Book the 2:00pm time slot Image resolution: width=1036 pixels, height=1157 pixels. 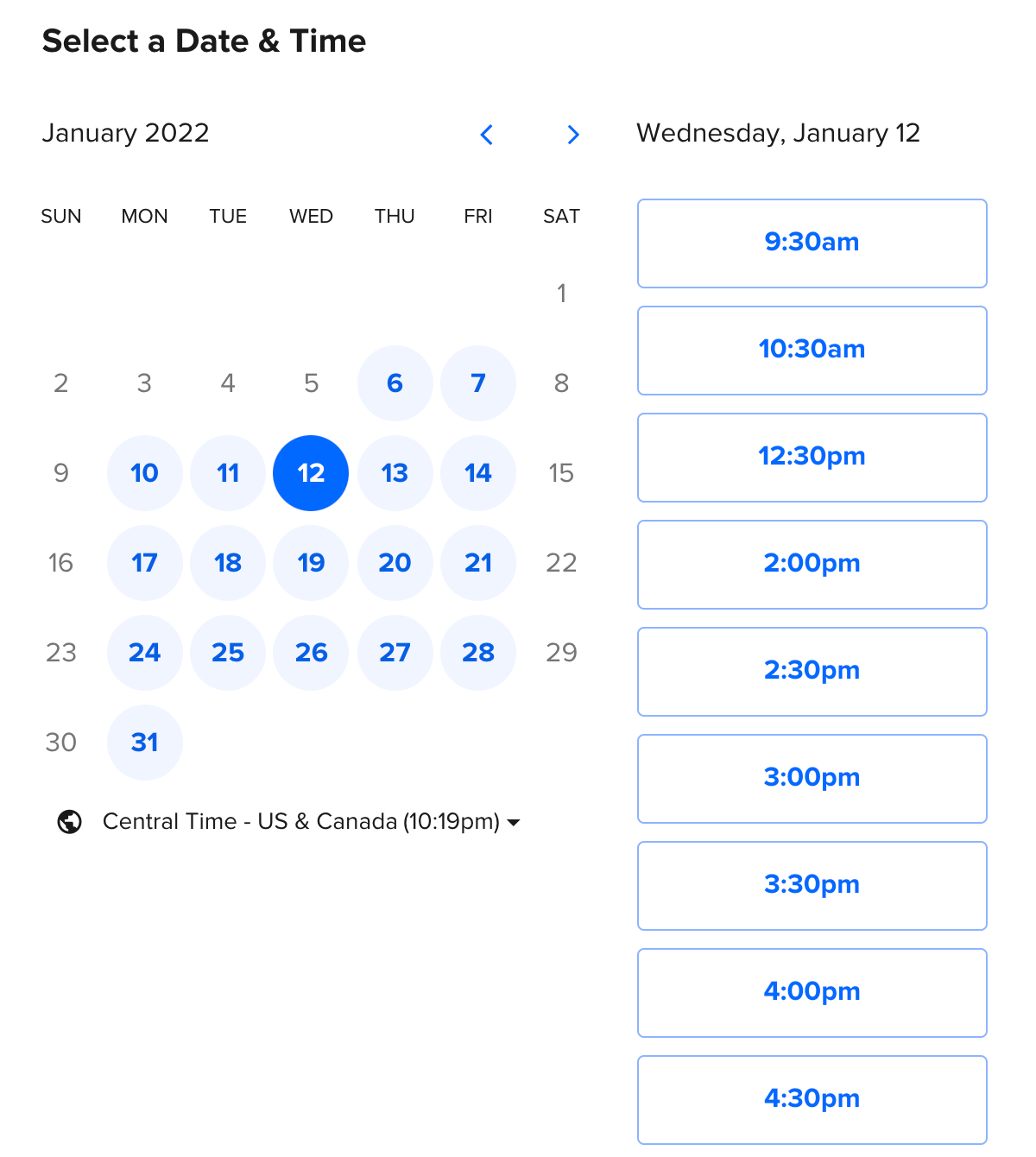coord(812,564)
